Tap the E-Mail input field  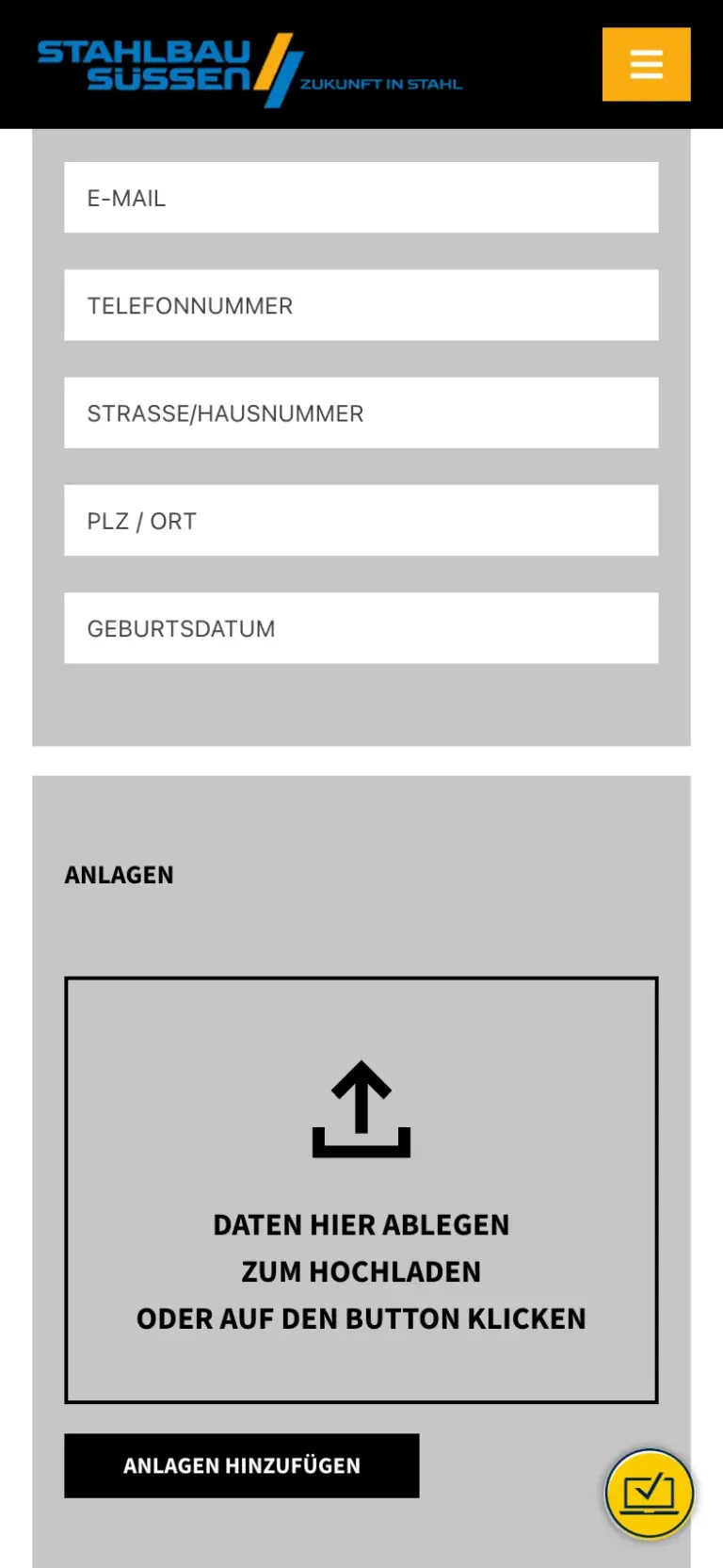click(x=361, y=198)
